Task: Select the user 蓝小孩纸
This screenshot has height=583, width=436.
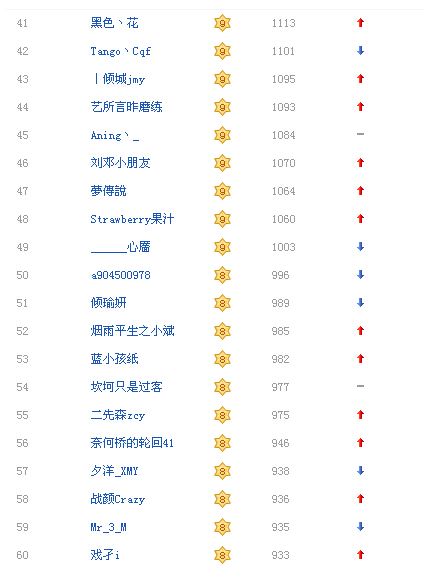Action: (114, 359)
